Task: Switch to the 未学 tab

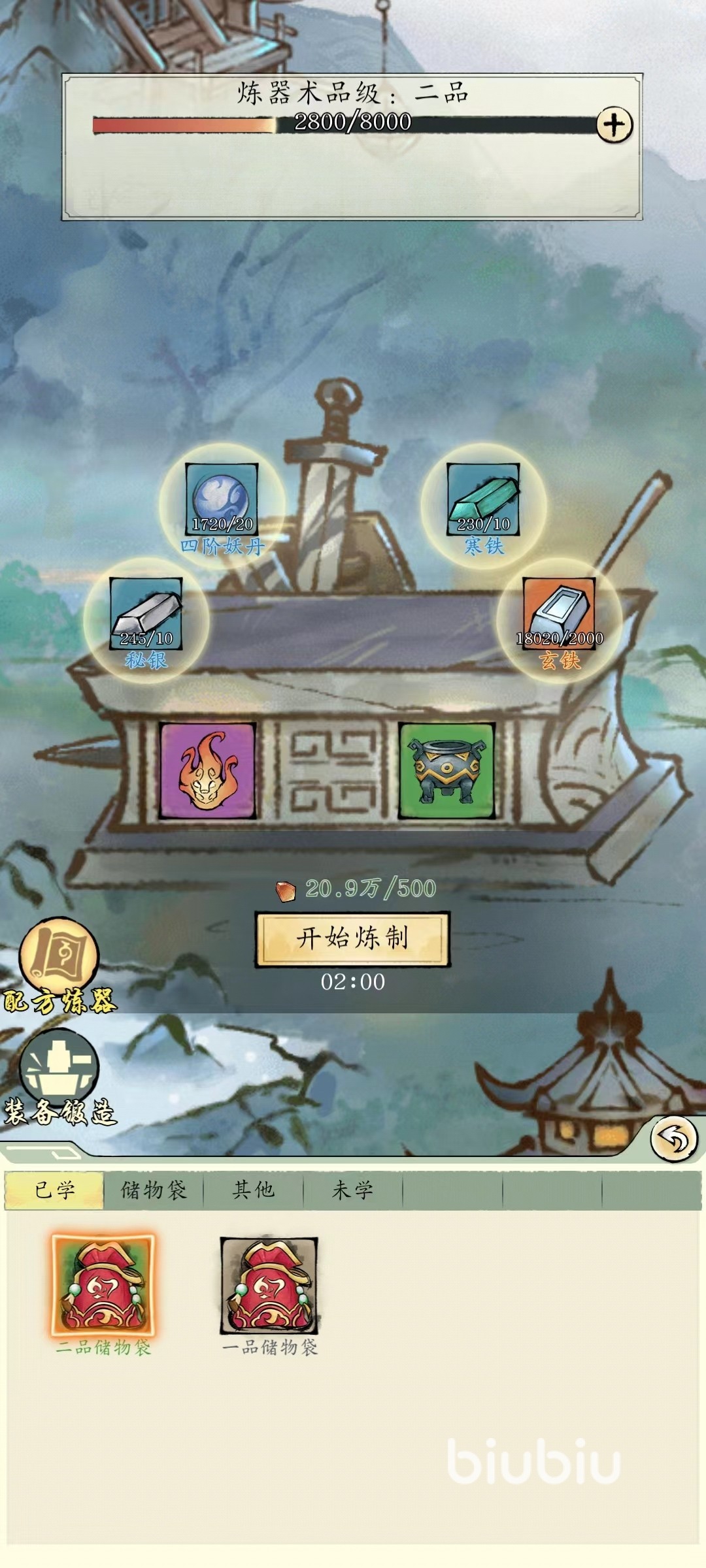Action: pos(353,1190)
